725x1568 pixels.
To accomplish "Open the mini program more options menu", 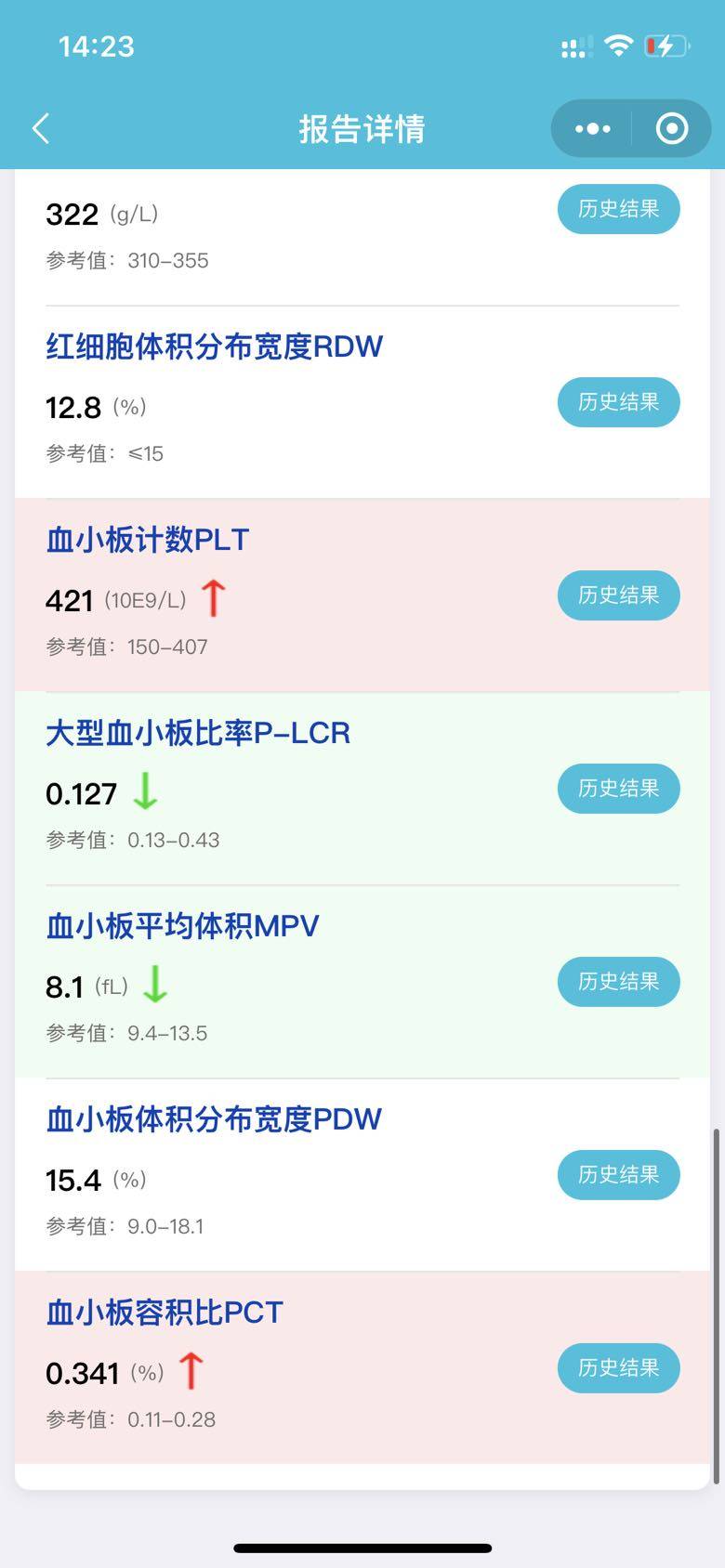I will [x=593, y=128].
